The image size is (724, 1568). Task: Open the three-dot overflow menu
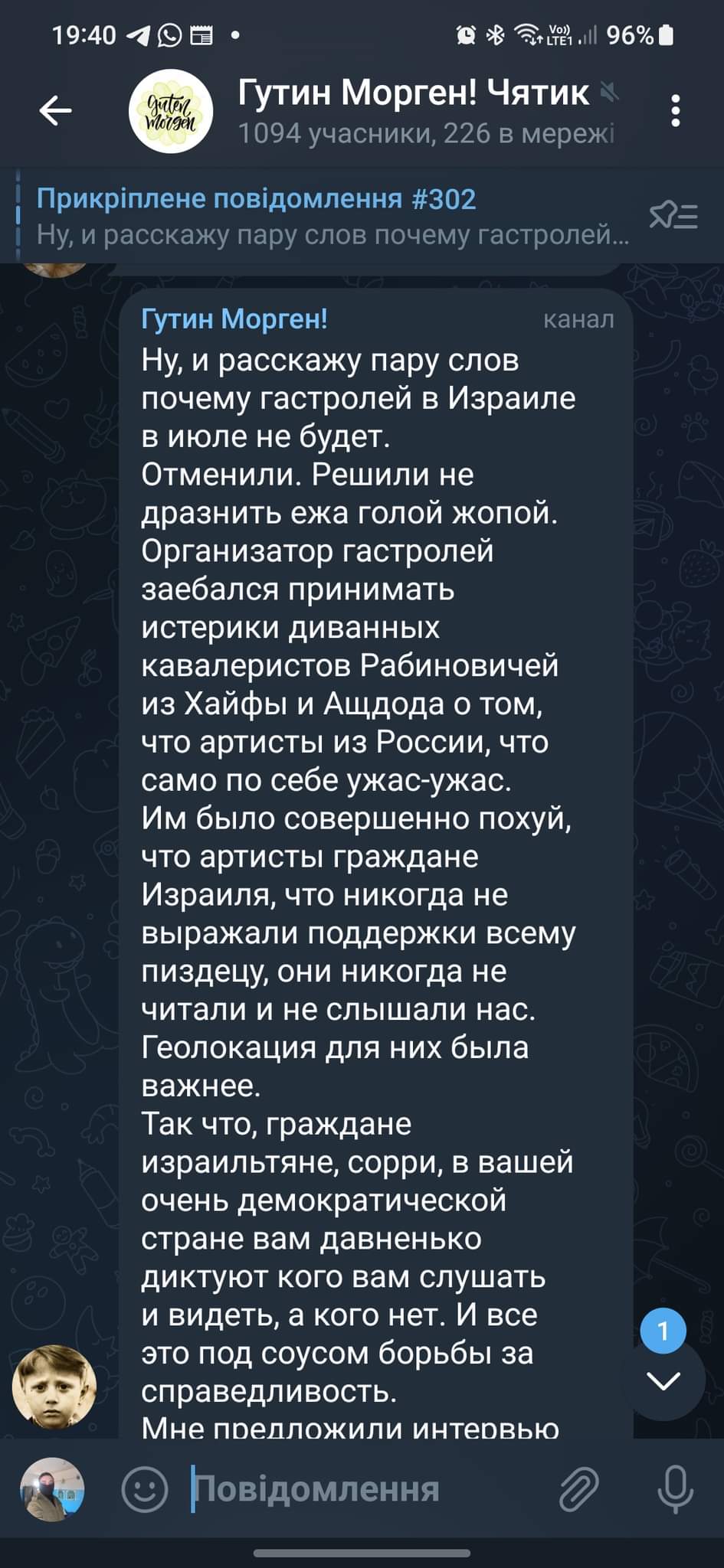(675, 112)
